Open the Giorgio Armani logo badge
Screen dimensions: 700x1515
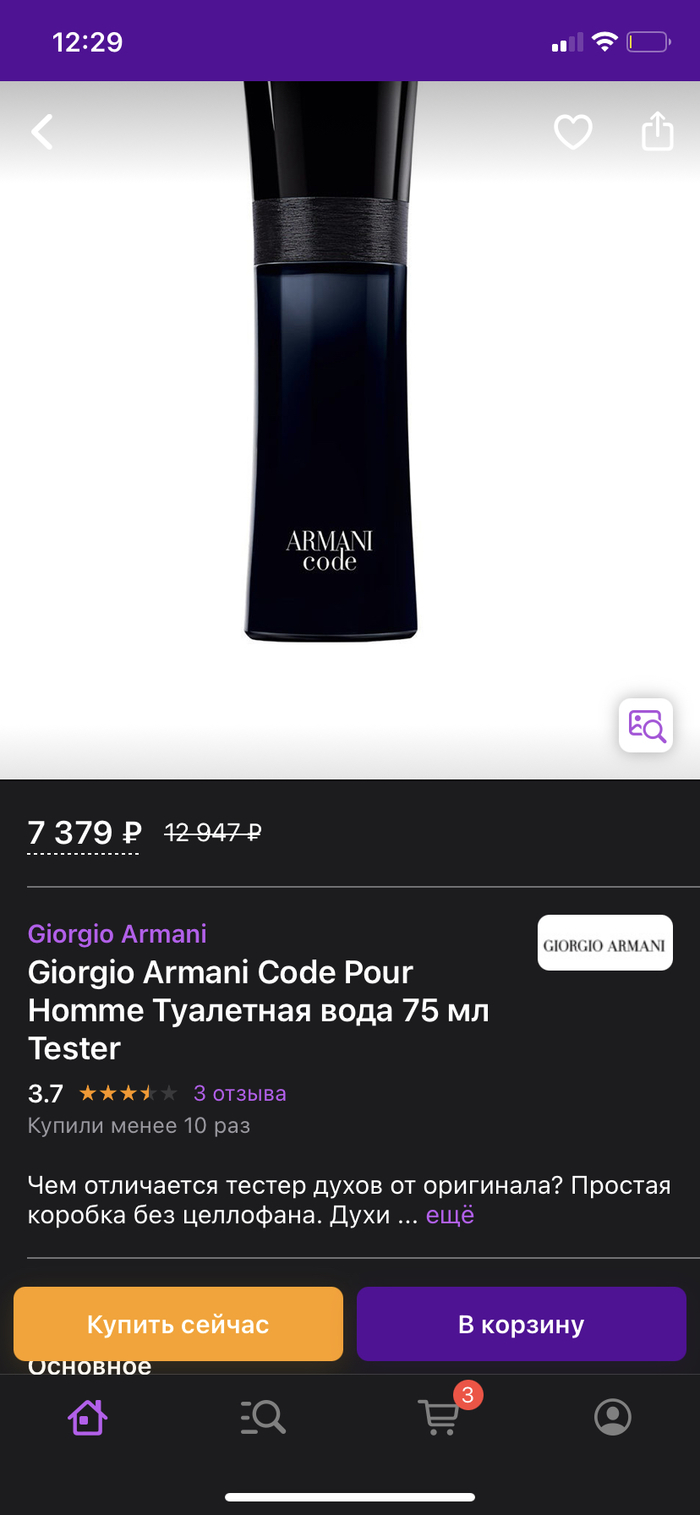pos(605,943)
